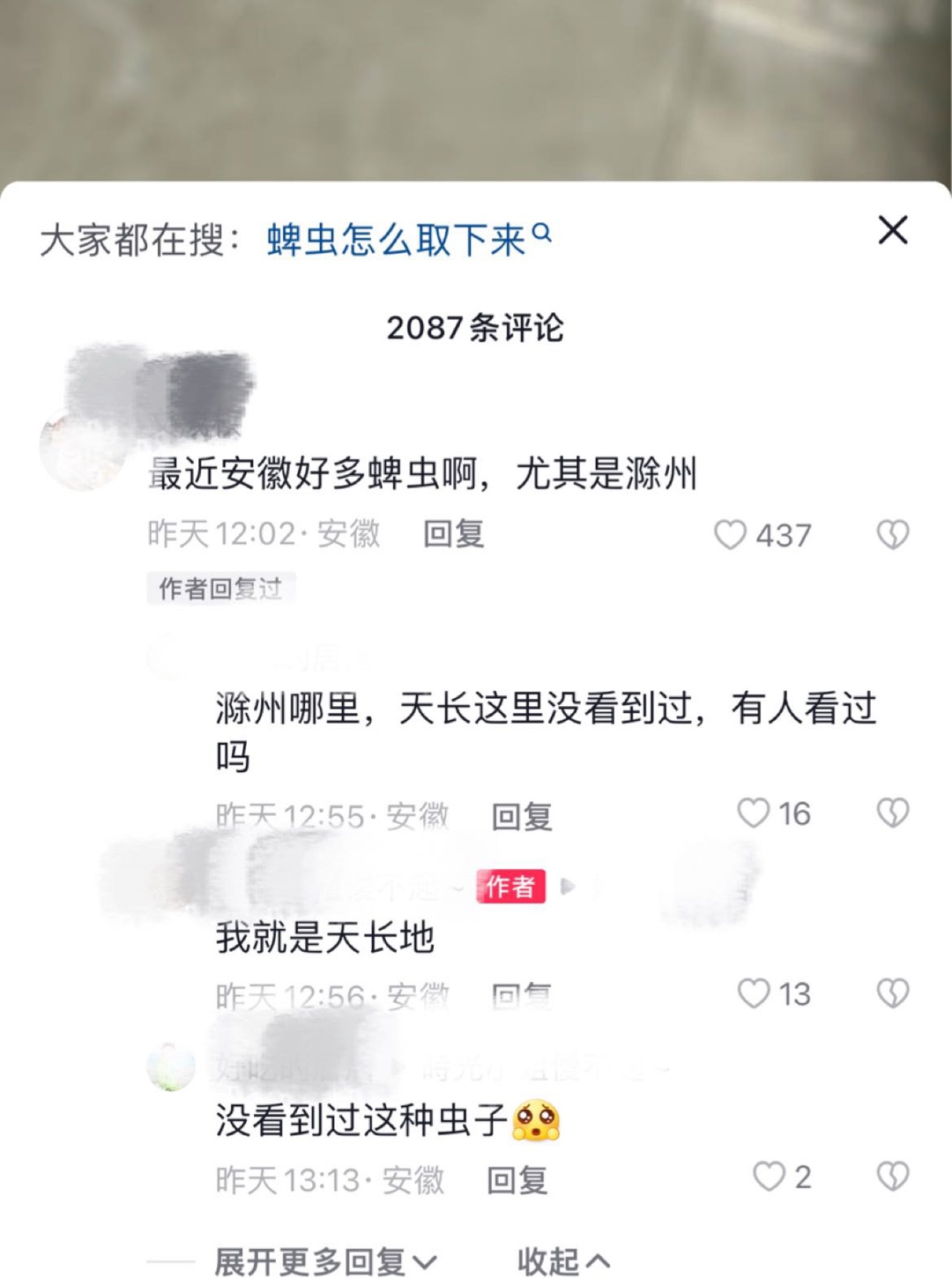Like the comment 滁州哪里，天长这里没看到过

[754, 813]
